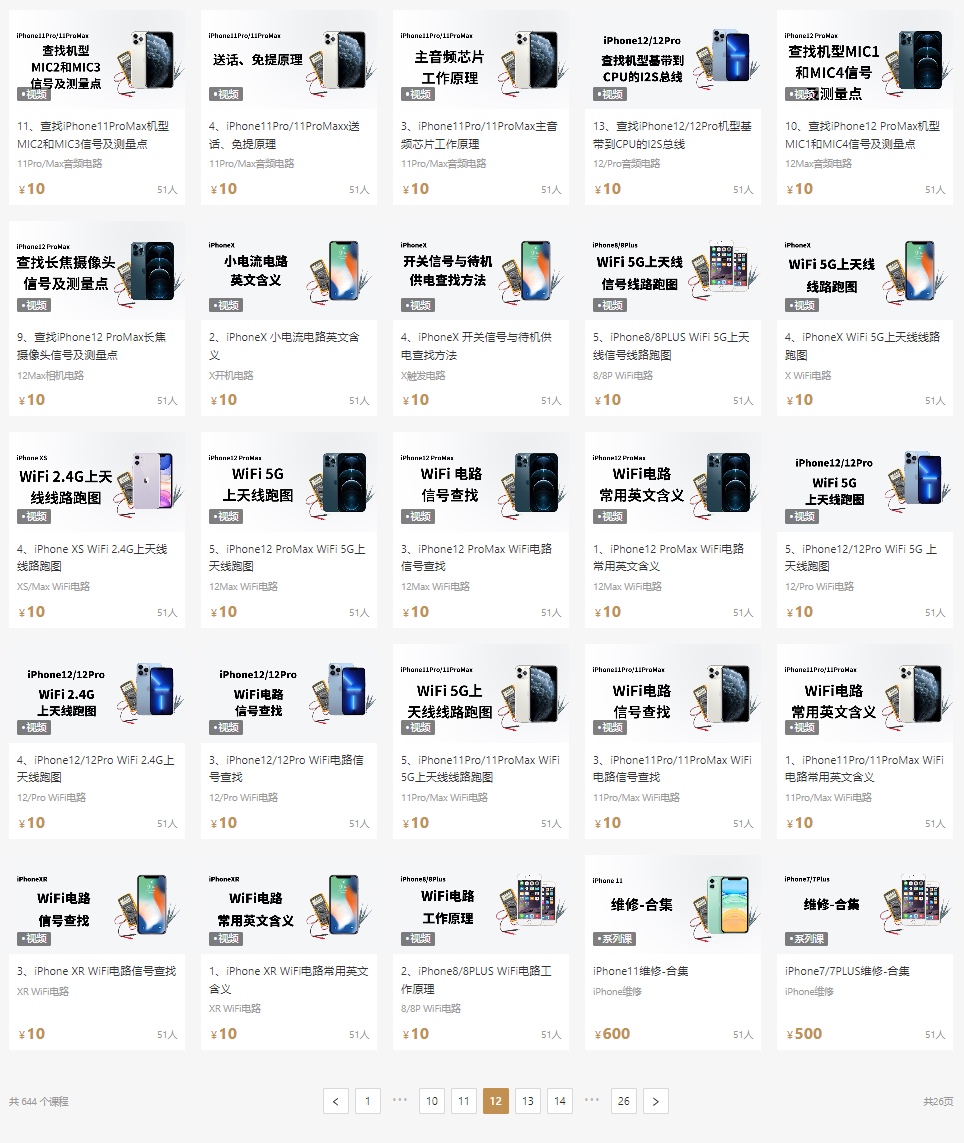This screenshot has width=964, height=1143.
Task: Jump to page 1
Action: pos(367,1101)
